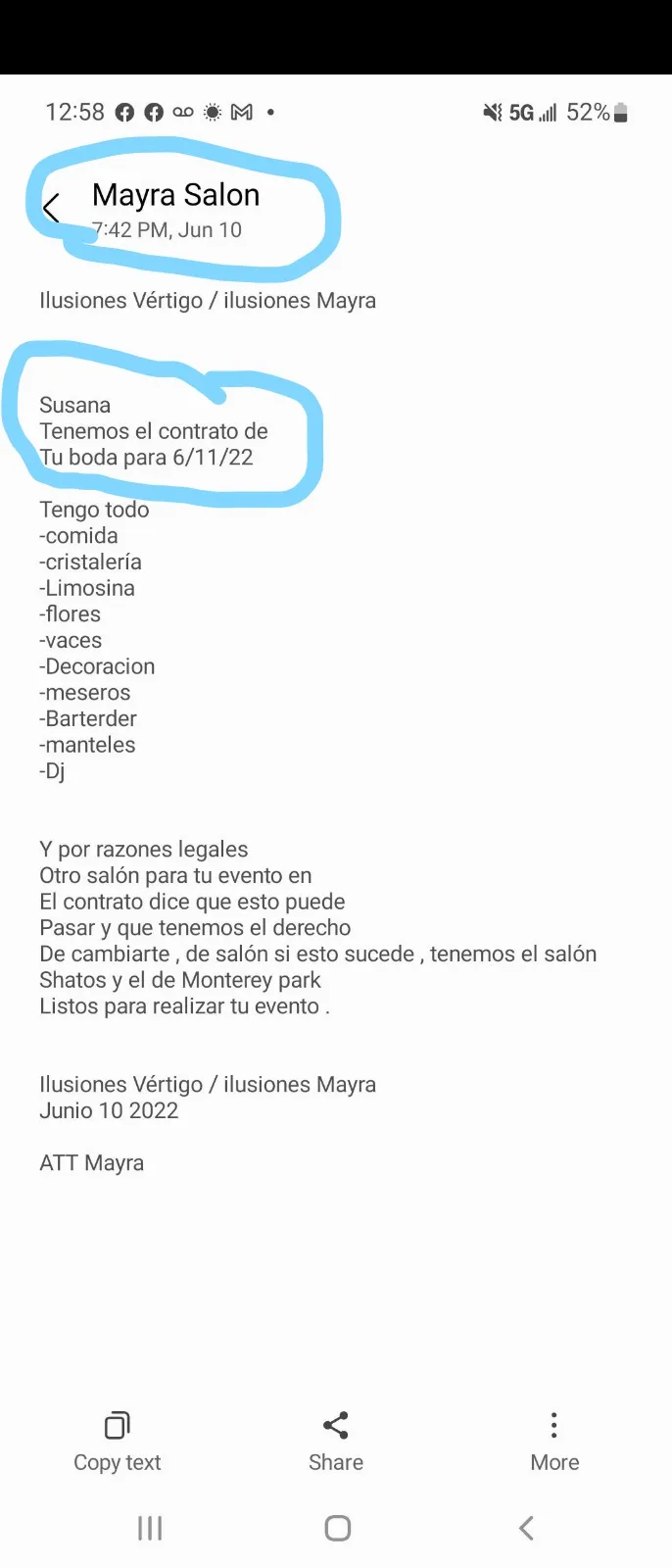This screenshot has height=1568, width=672.
Task: Copy text of this message
Action: 118,1441
